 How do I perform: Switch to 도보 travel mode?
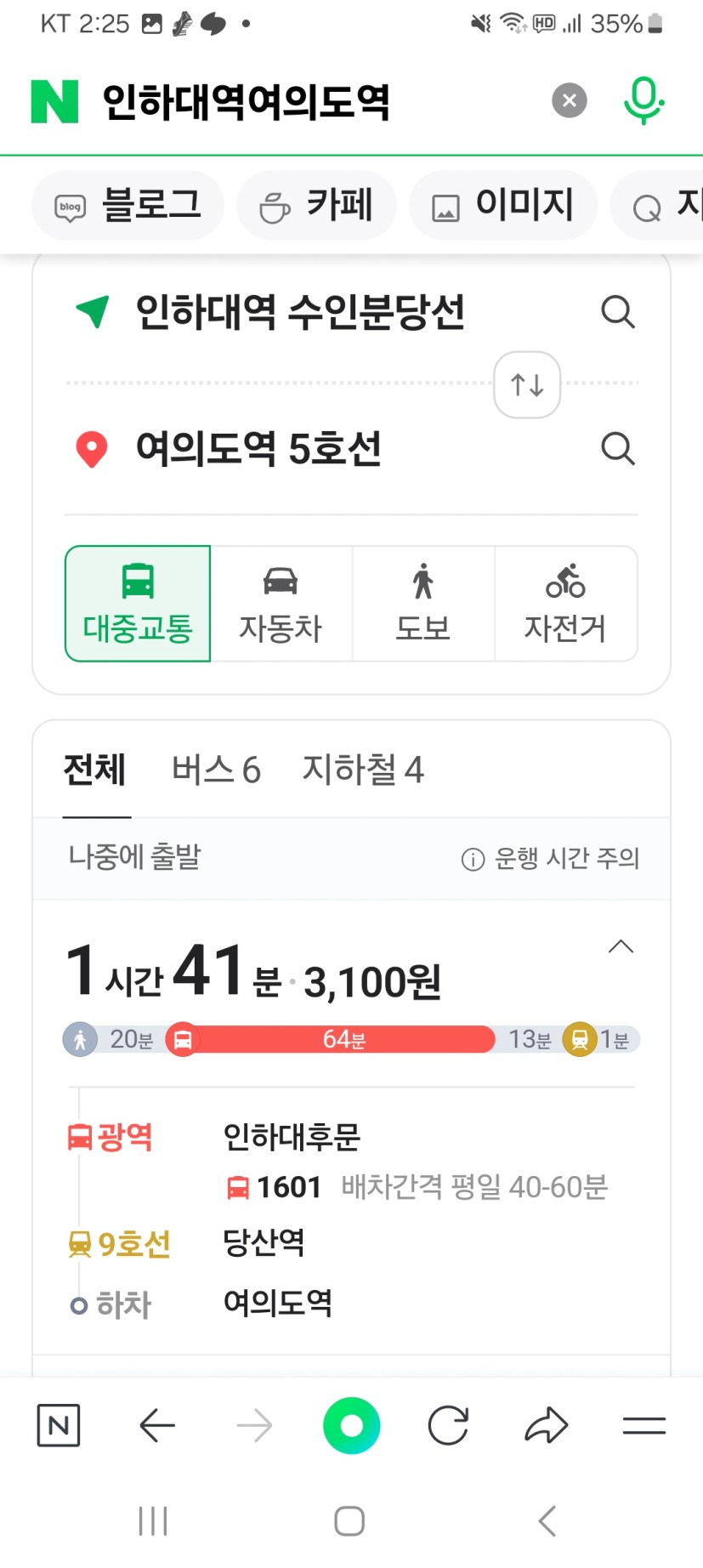[x=423, y=604]
